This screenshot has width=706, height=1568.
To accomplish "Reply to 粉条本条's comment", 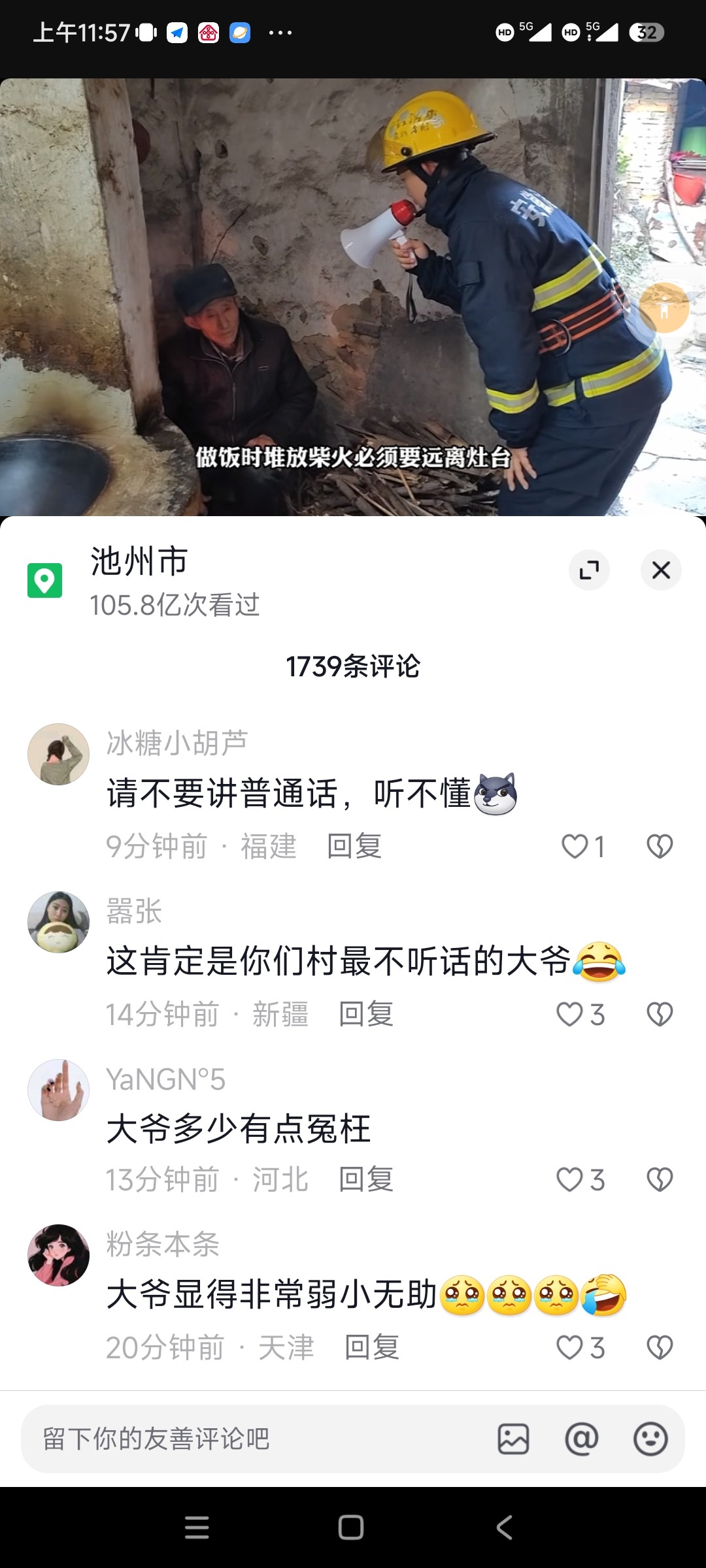I will [x=371, y=1348].
